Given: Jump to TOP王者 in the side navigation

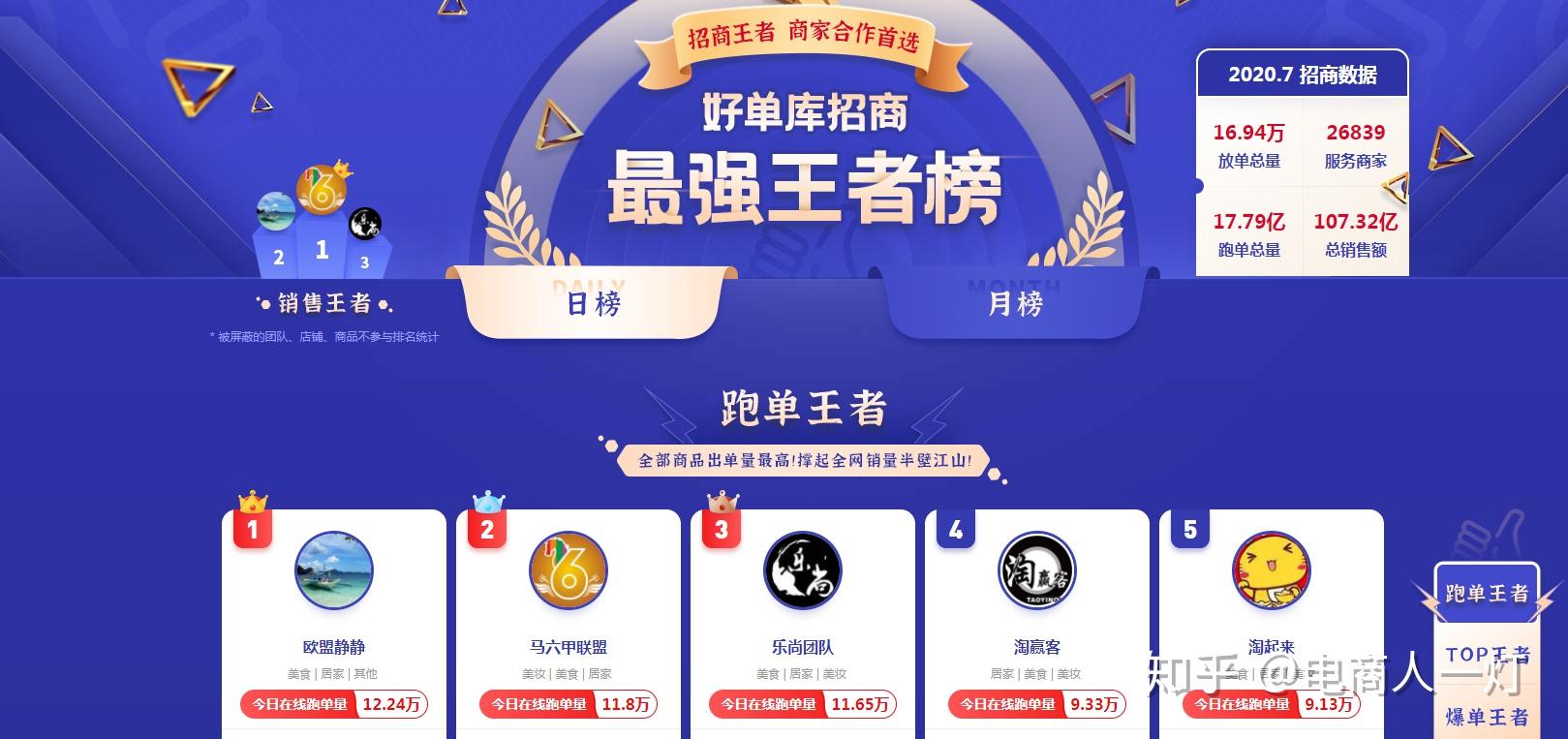Looking at the screenshot, I should (1486, 655).
